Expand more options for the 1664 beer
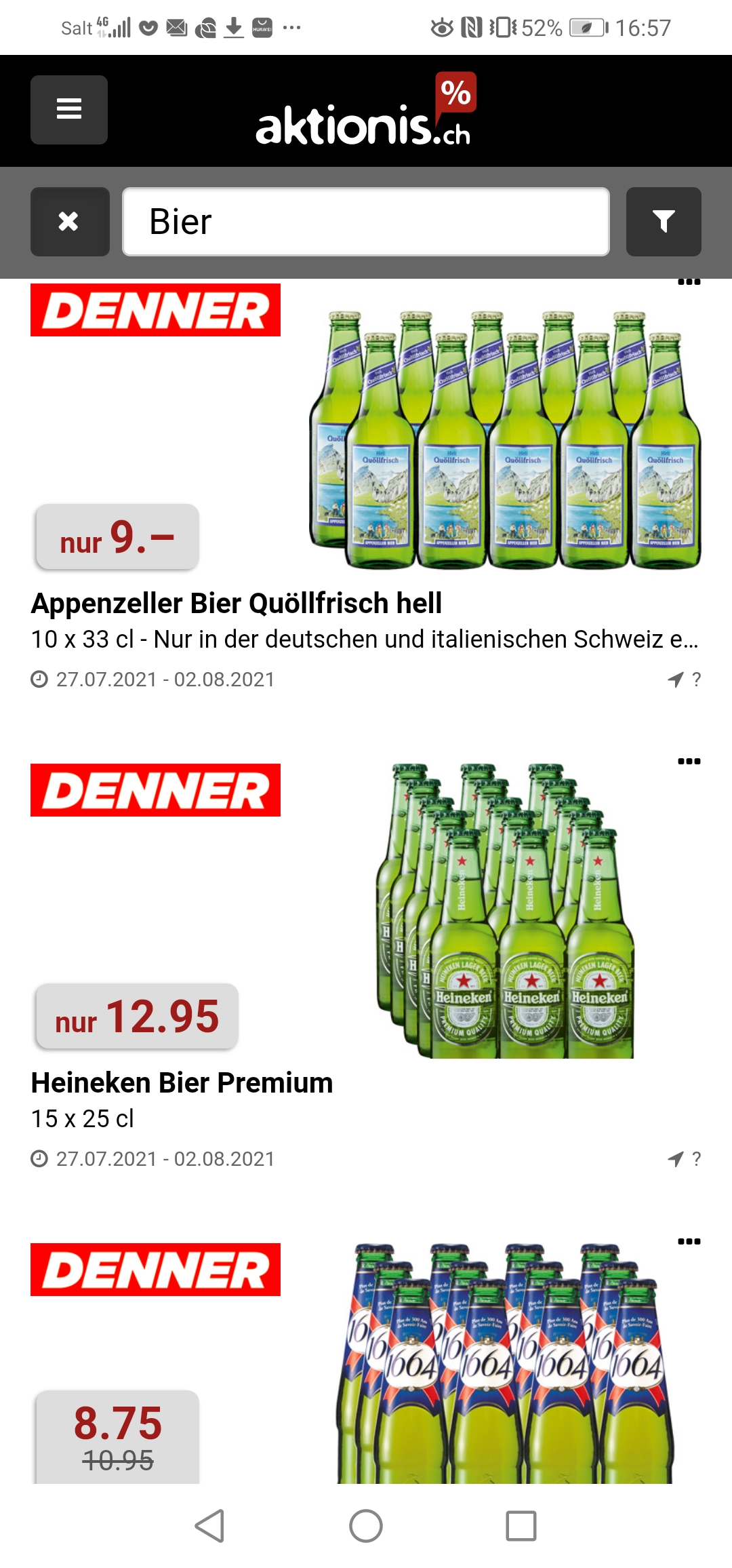The width and height of the screenshot is (732, 1568). tap(689, 1241)
